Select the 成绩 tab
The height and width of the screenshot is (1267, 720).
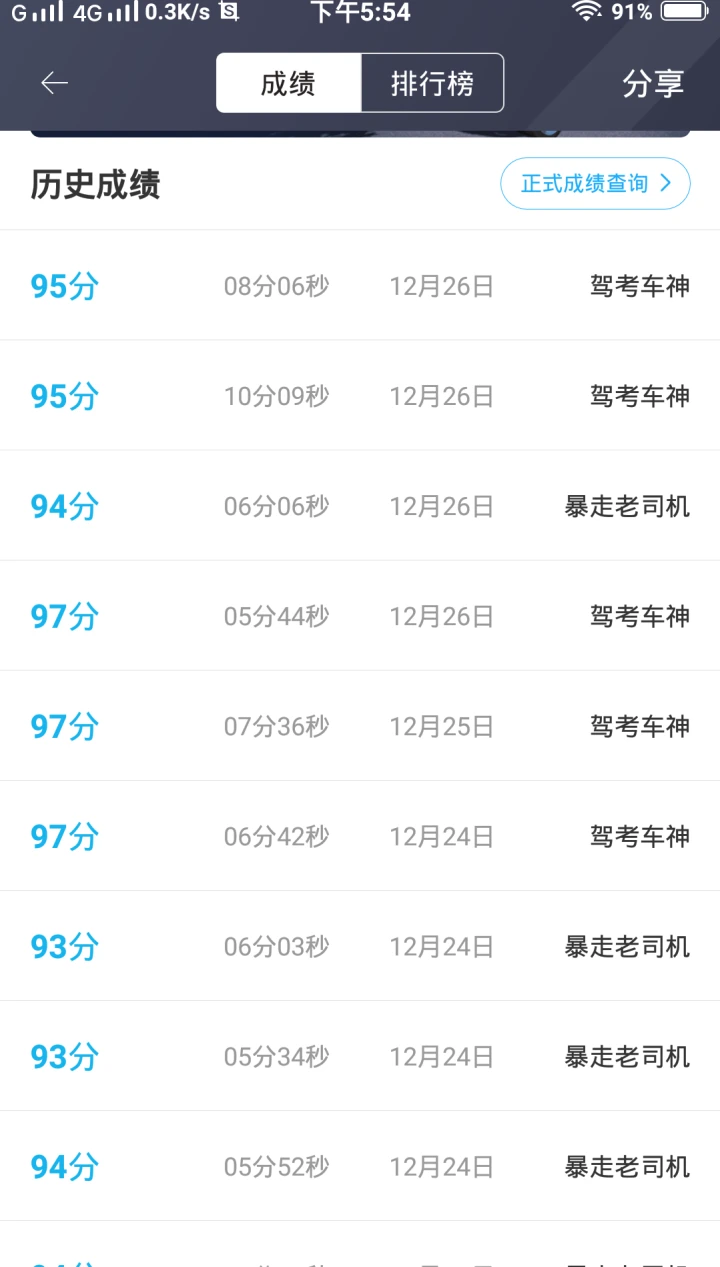[288, 83]
